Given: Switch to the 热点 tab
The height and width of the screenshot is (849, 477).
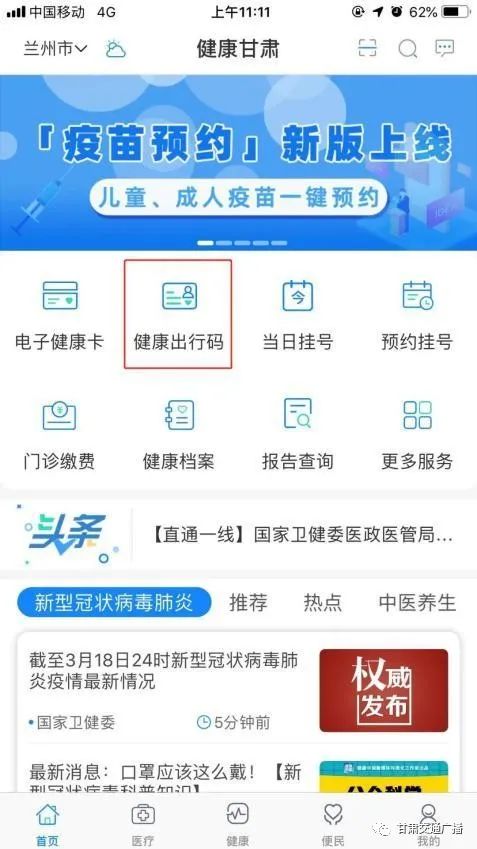Looking at the screenshot, I should click(x=323, y=602).
